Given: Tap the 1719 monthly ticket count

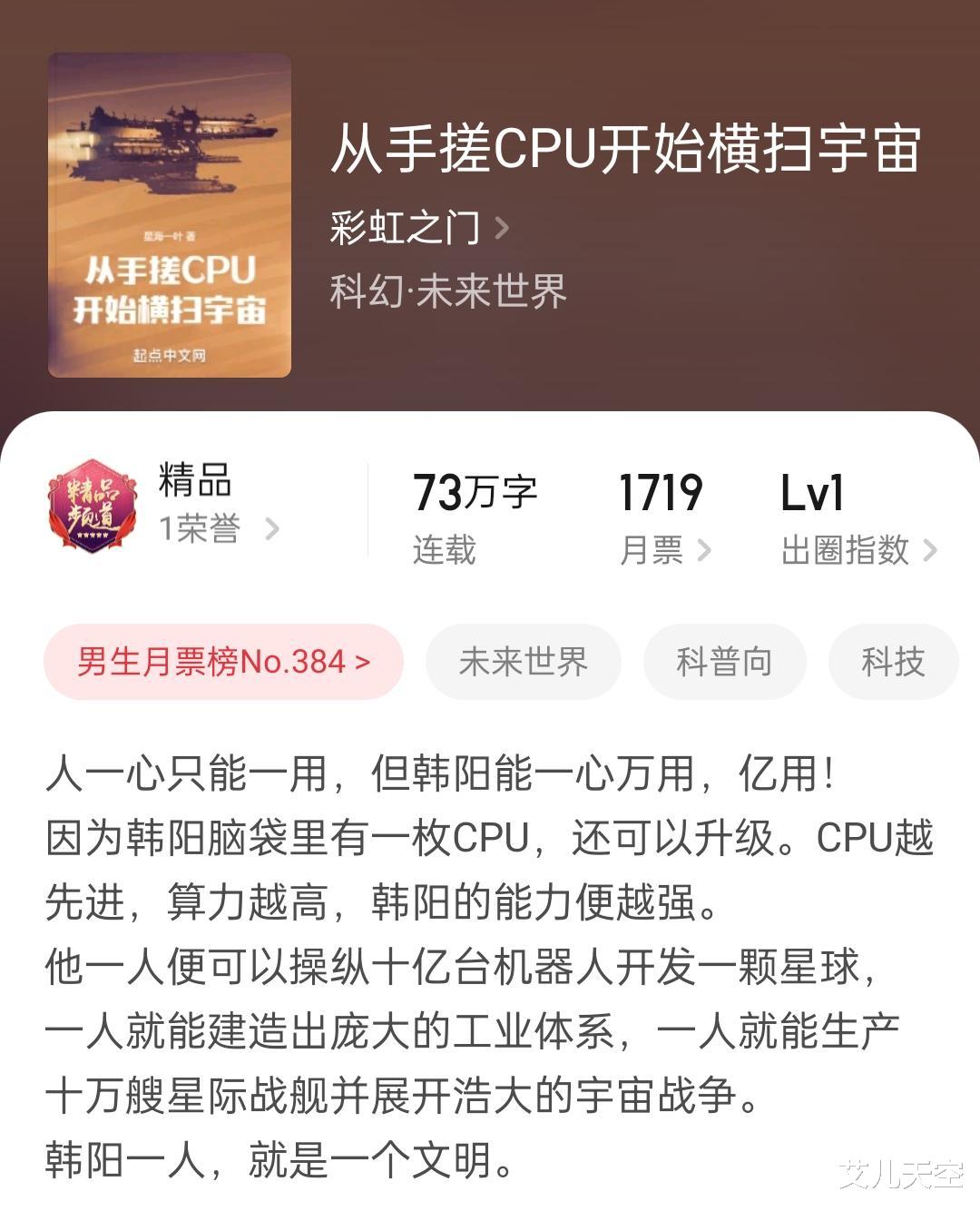Looking at the screenshot, I should pyautogui.click(x=661, y=493).
